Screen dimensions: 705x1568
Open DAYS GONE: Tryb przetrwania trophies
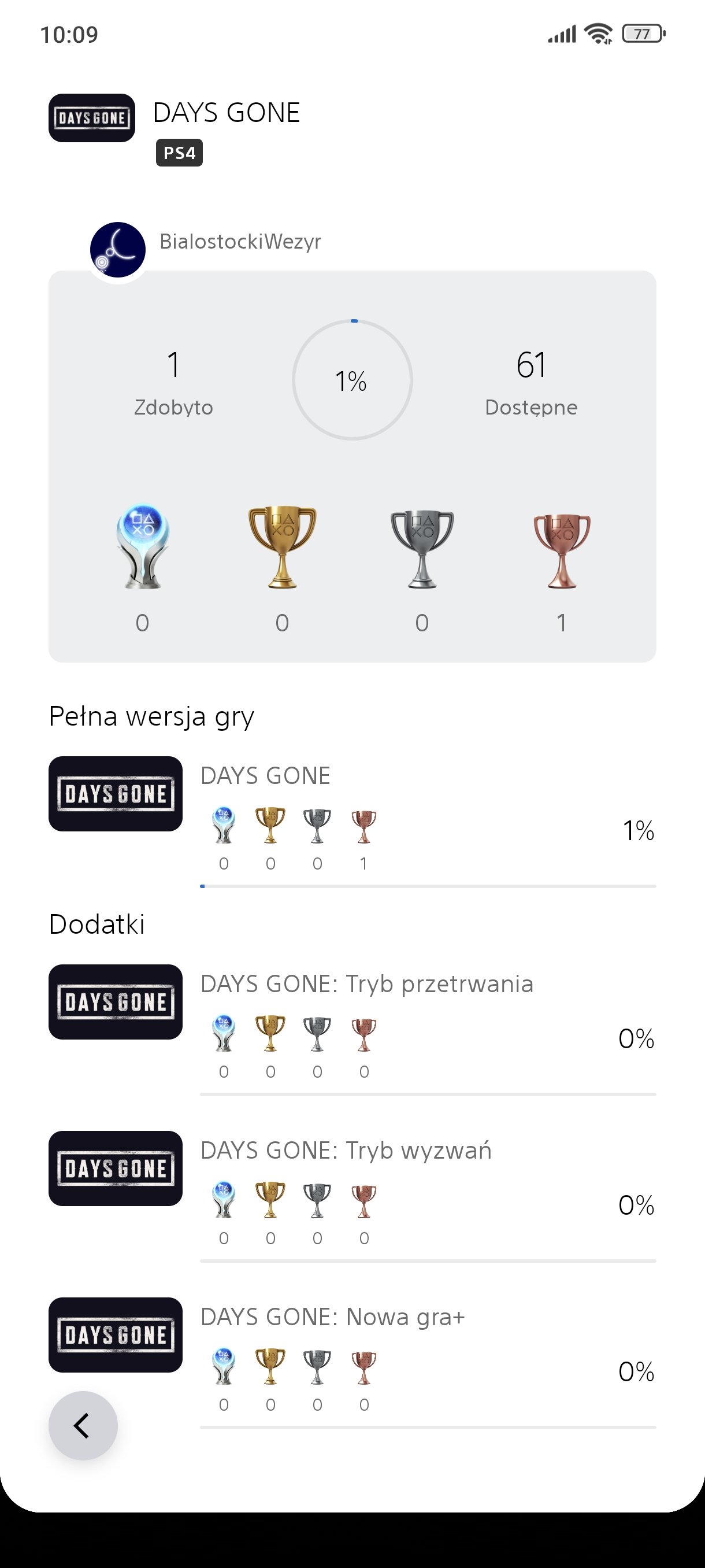pyautogui.click(x=352, y=1030)
